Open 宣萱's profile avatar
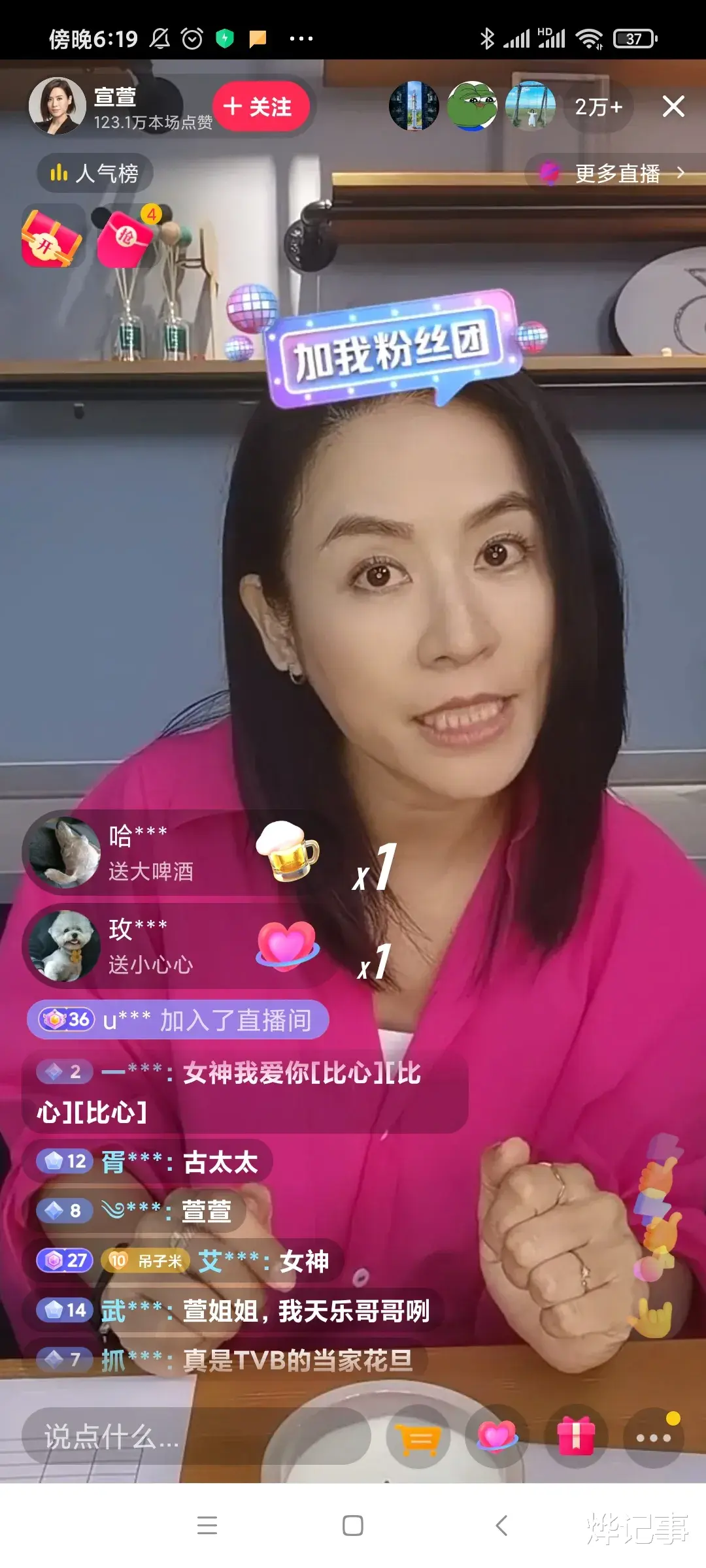The image size is (706, 1568). click(58, 106)
